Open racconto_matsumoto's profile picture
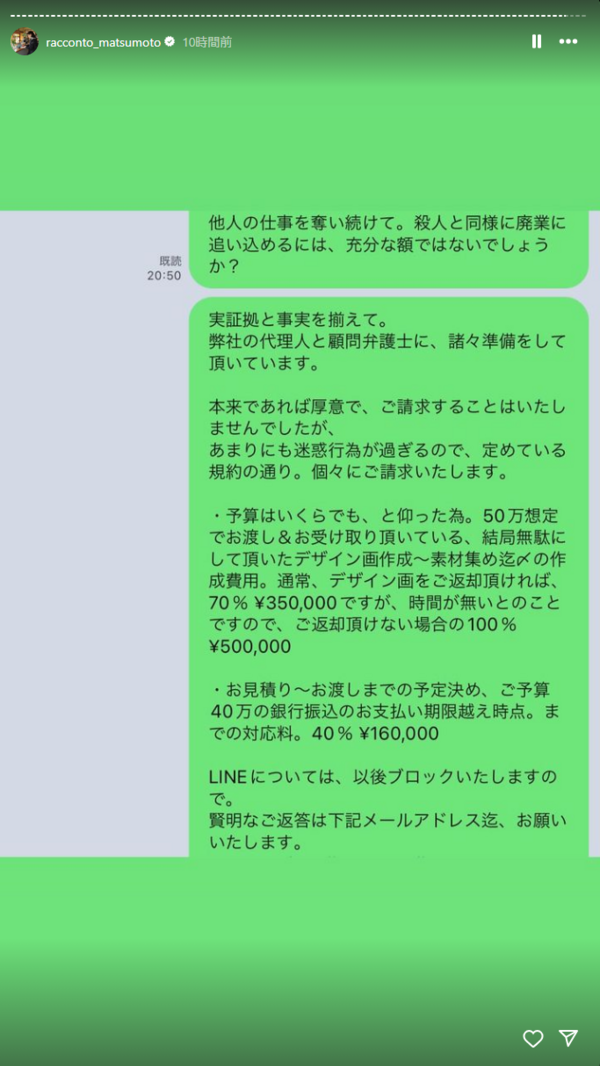 [24, 42]
